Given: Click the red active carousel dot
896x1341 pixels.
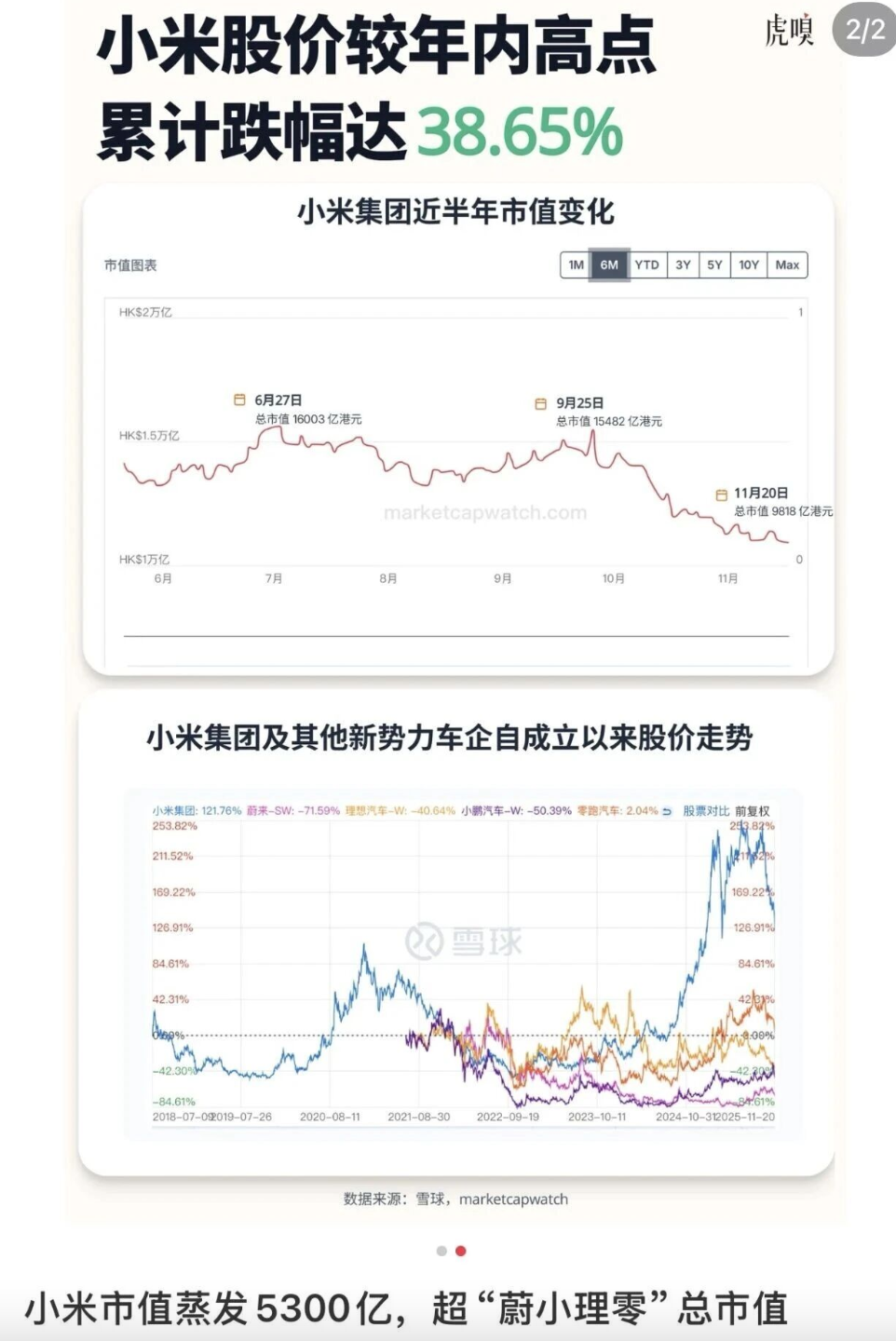Looking at the screenshot, I should click(459, 1252).
